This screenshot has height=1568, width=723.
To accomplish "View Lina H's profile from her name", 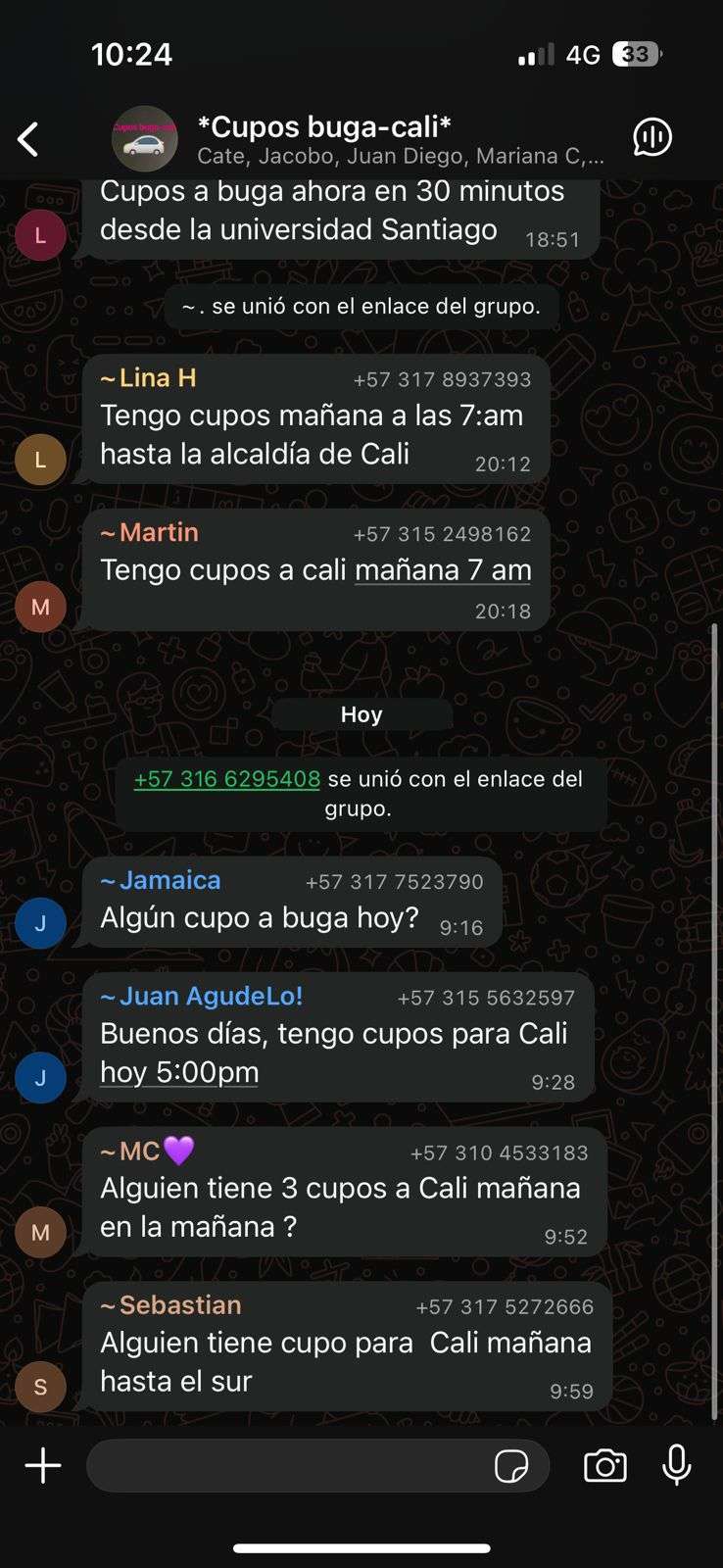I will [149, 378].
